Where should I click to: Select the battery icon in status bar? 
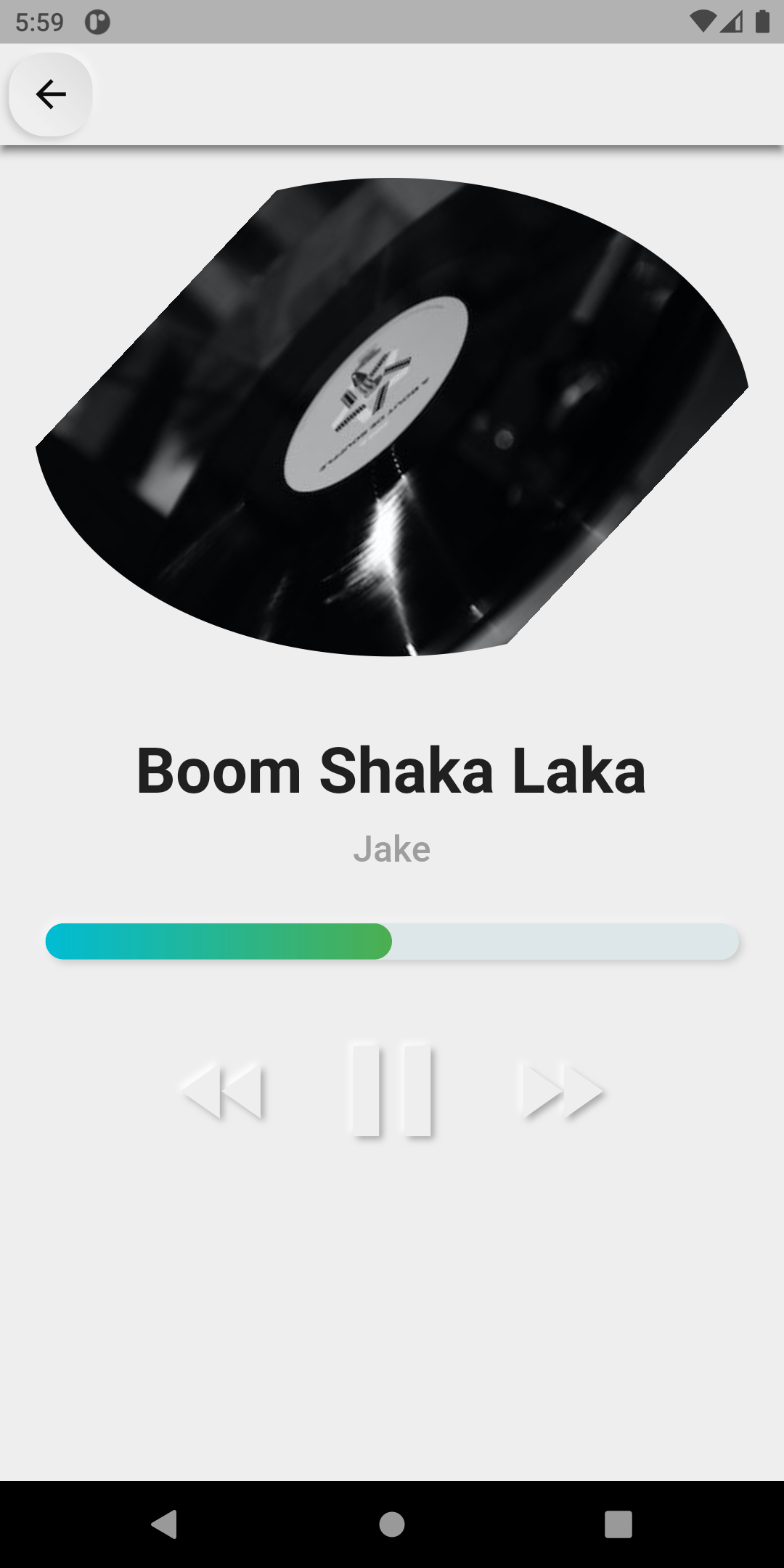tap(763, 22)
